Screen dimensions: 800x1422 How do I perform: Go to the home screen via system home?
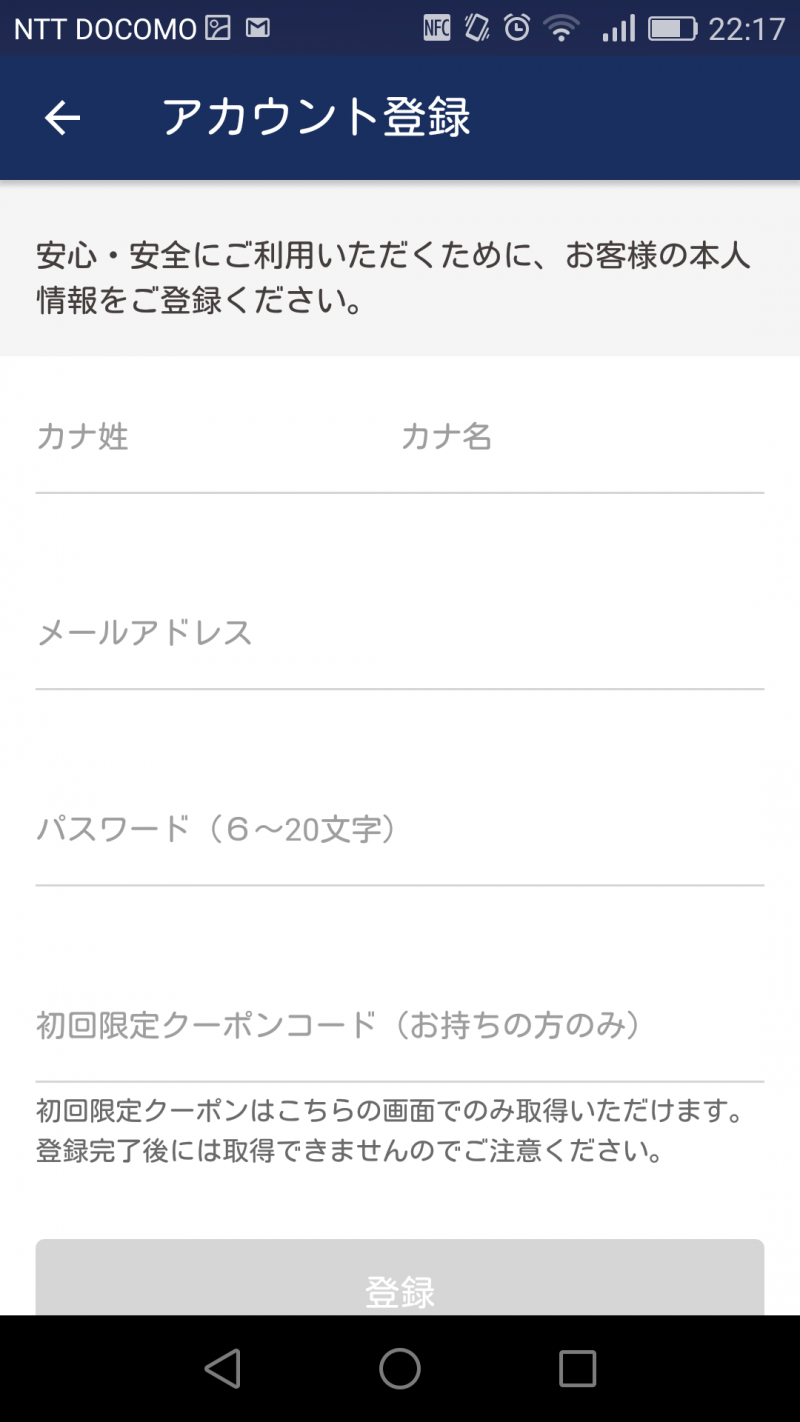click(400, 1368)
